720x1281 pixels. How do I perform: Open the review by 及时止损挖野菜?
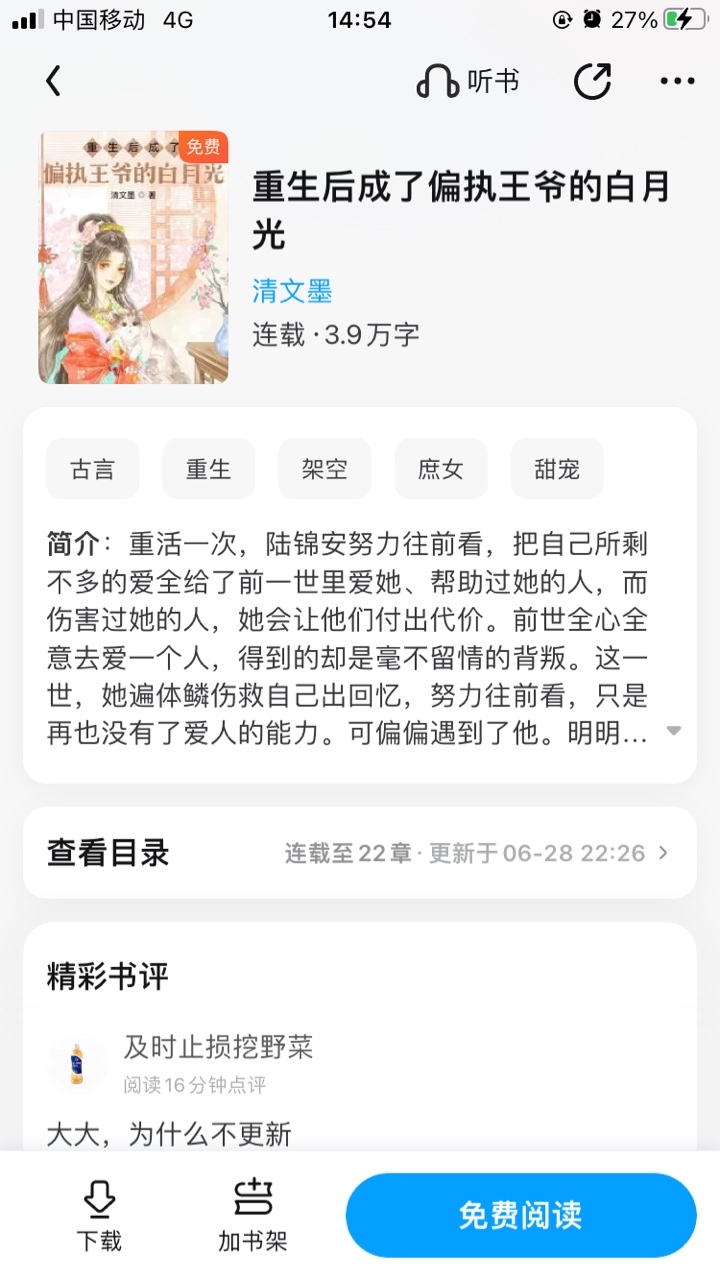(218, 1047)
